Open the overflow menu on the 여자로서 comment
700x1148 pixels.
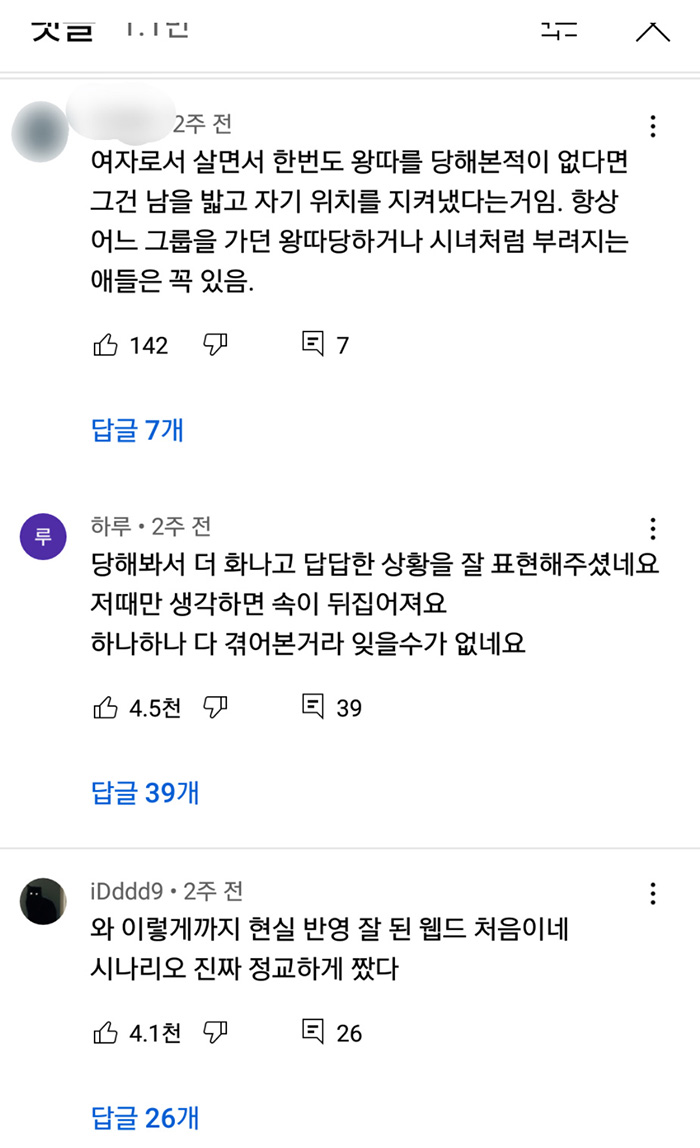click(x=652, y=126)
